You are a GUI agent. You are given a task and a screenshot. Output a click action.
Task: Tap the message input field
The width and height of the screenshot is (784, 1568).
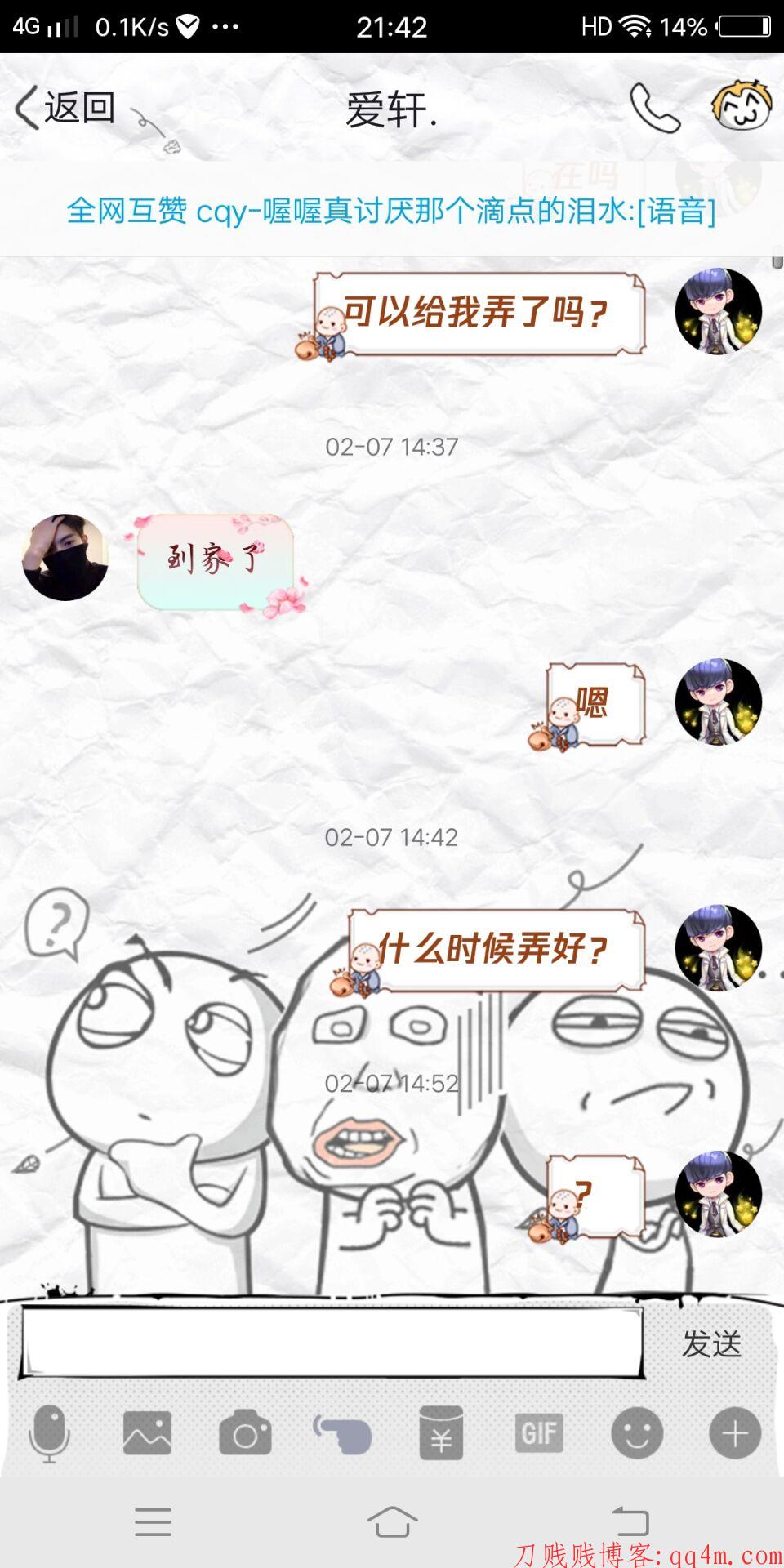pos(331,1343)
